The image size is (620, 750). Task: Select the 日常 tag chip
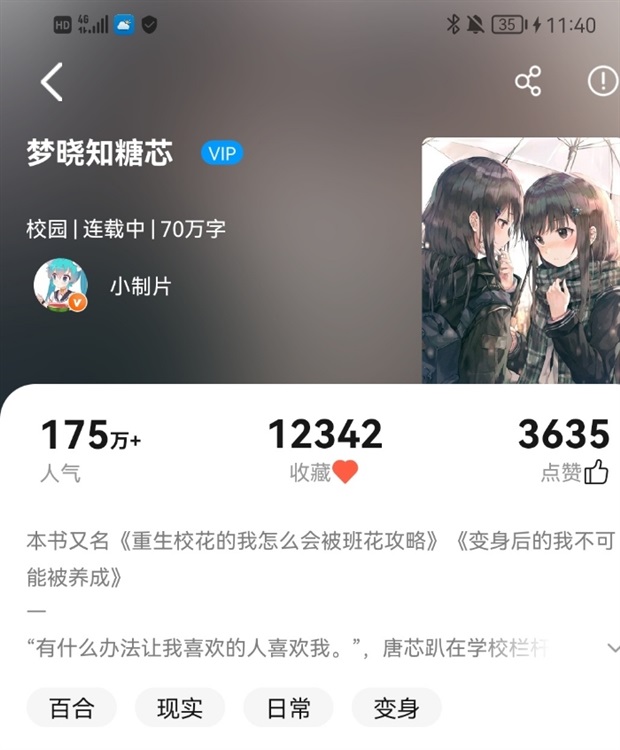[288, 709]
